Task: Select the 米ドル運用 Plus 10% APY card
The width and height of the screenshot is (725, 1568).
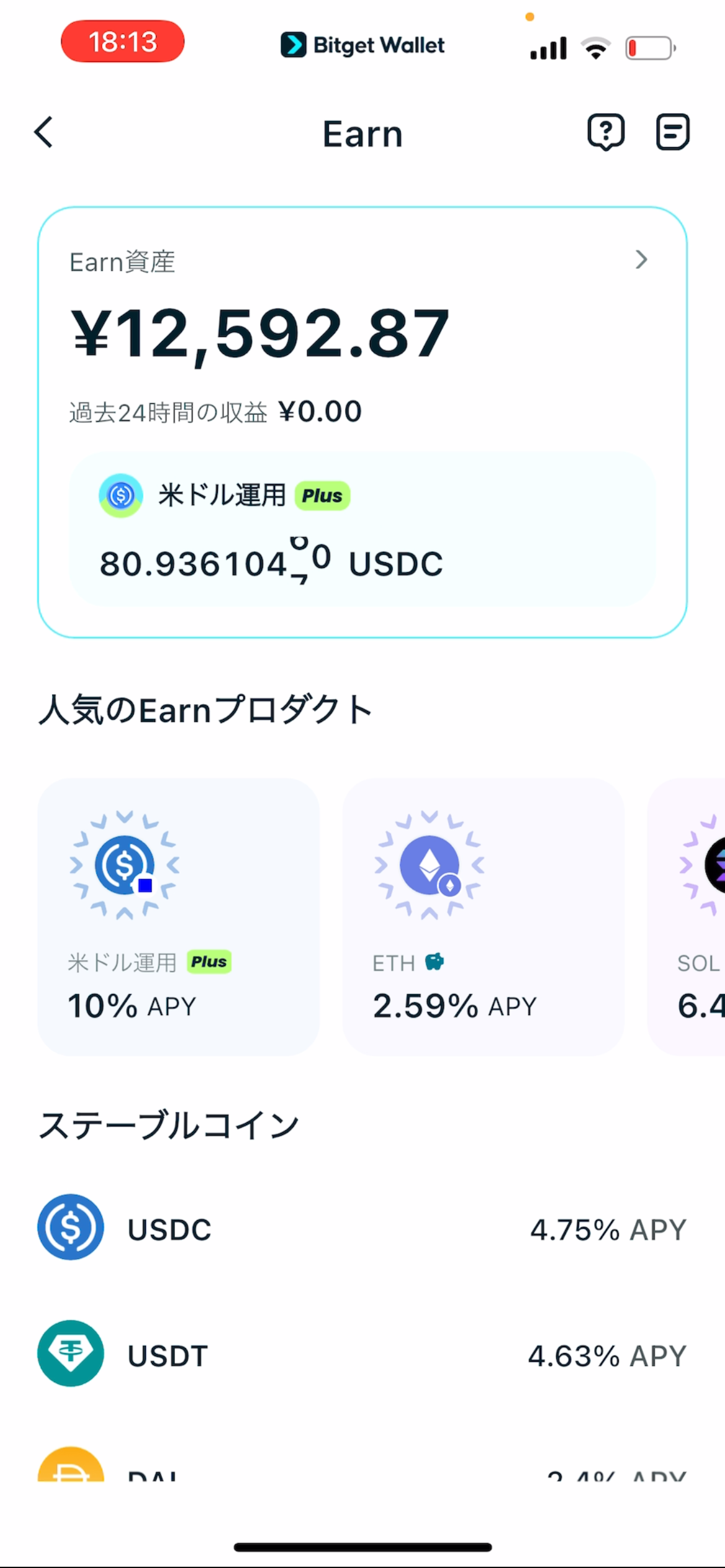Action: click(x=178, y=917)
